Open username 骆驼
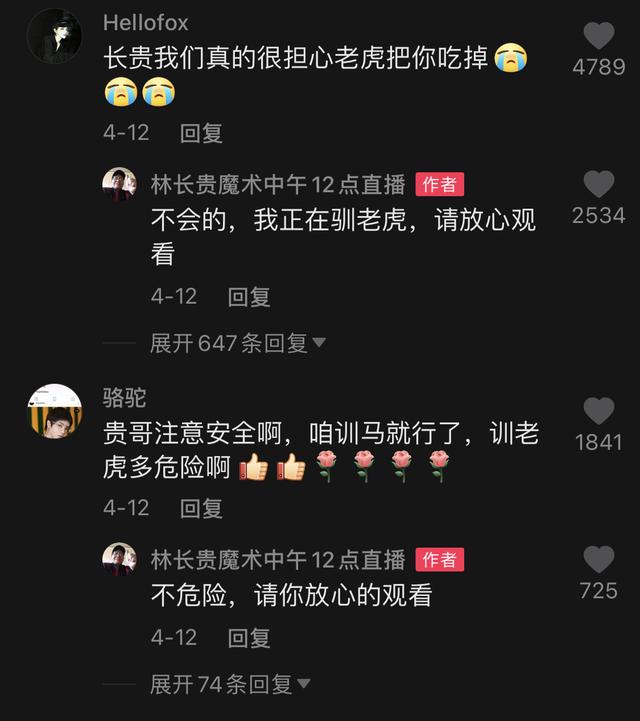This screenshot has width=640, height=721. click(124, 397)
